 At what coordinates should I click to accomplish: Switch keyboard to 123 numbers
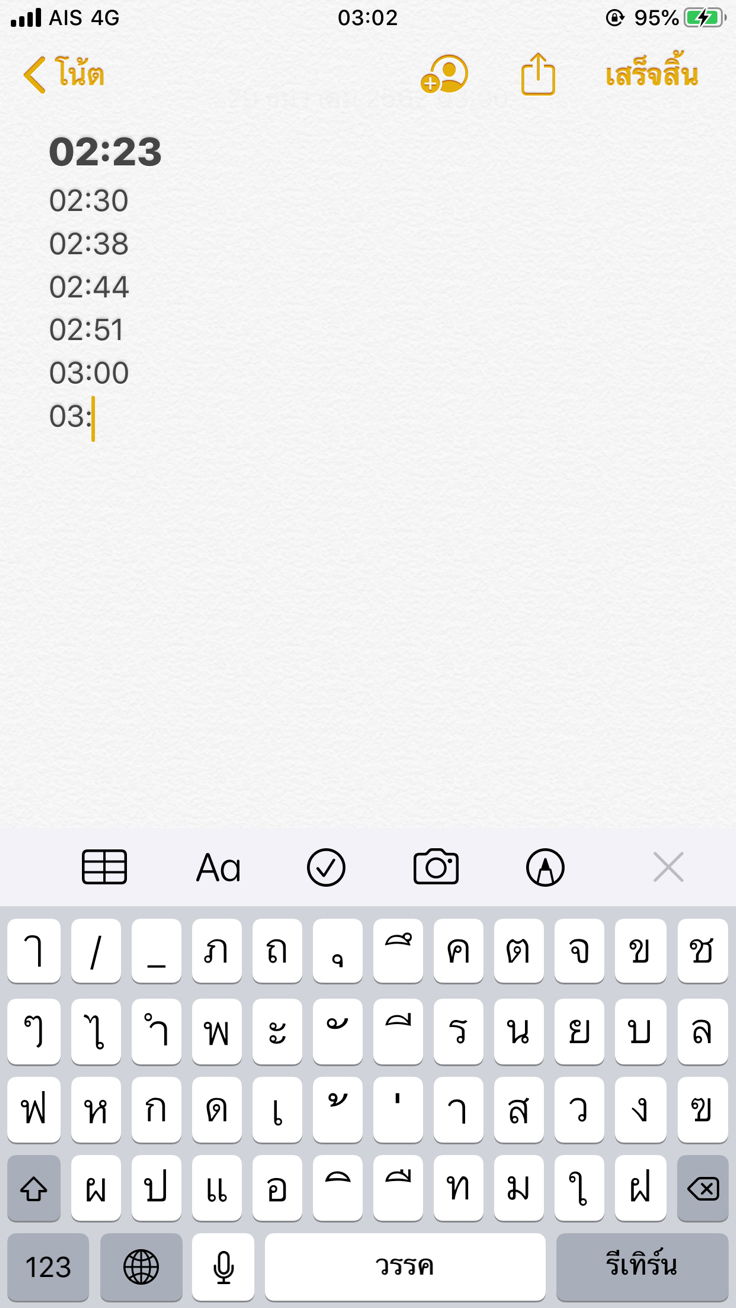(48, 1267)
